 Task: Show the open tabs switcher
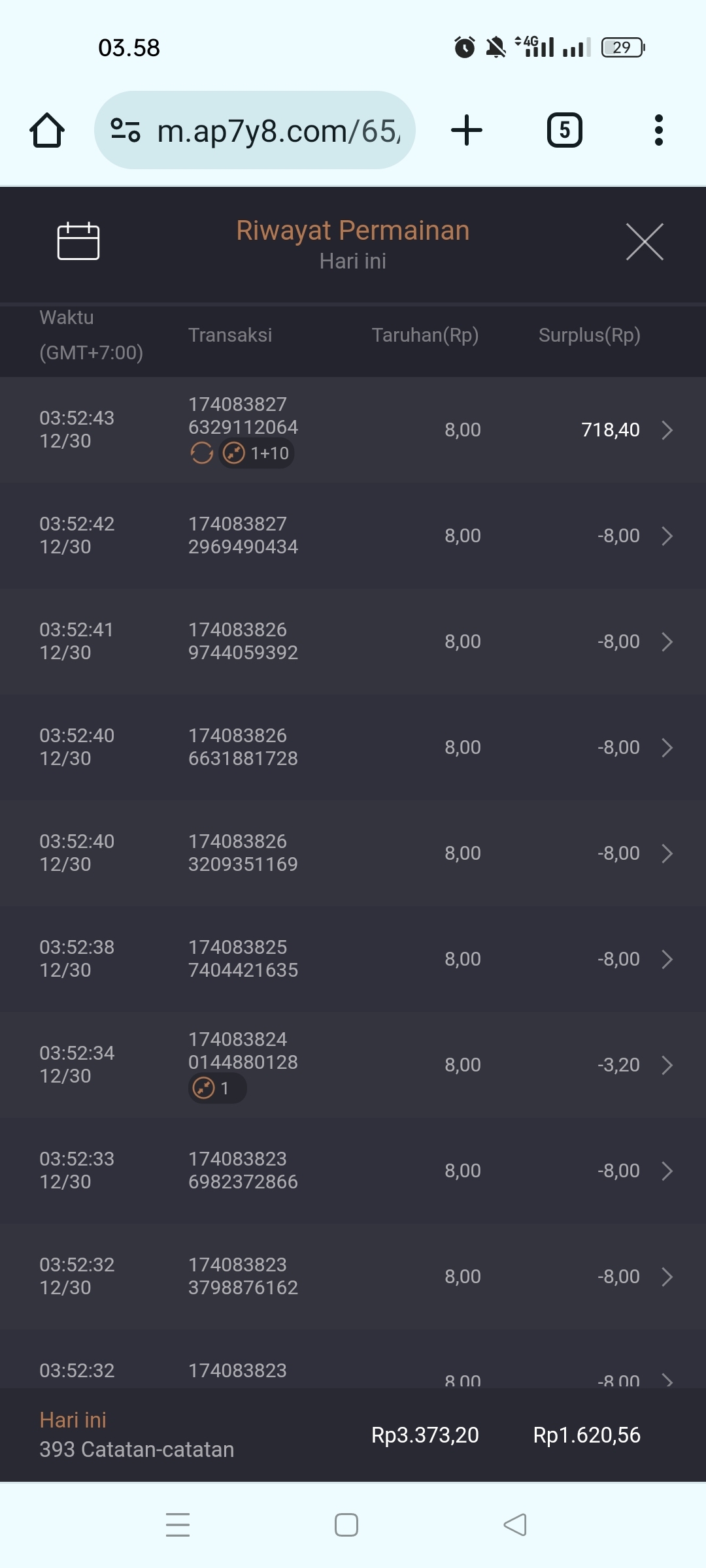click(x=564, y=130)
